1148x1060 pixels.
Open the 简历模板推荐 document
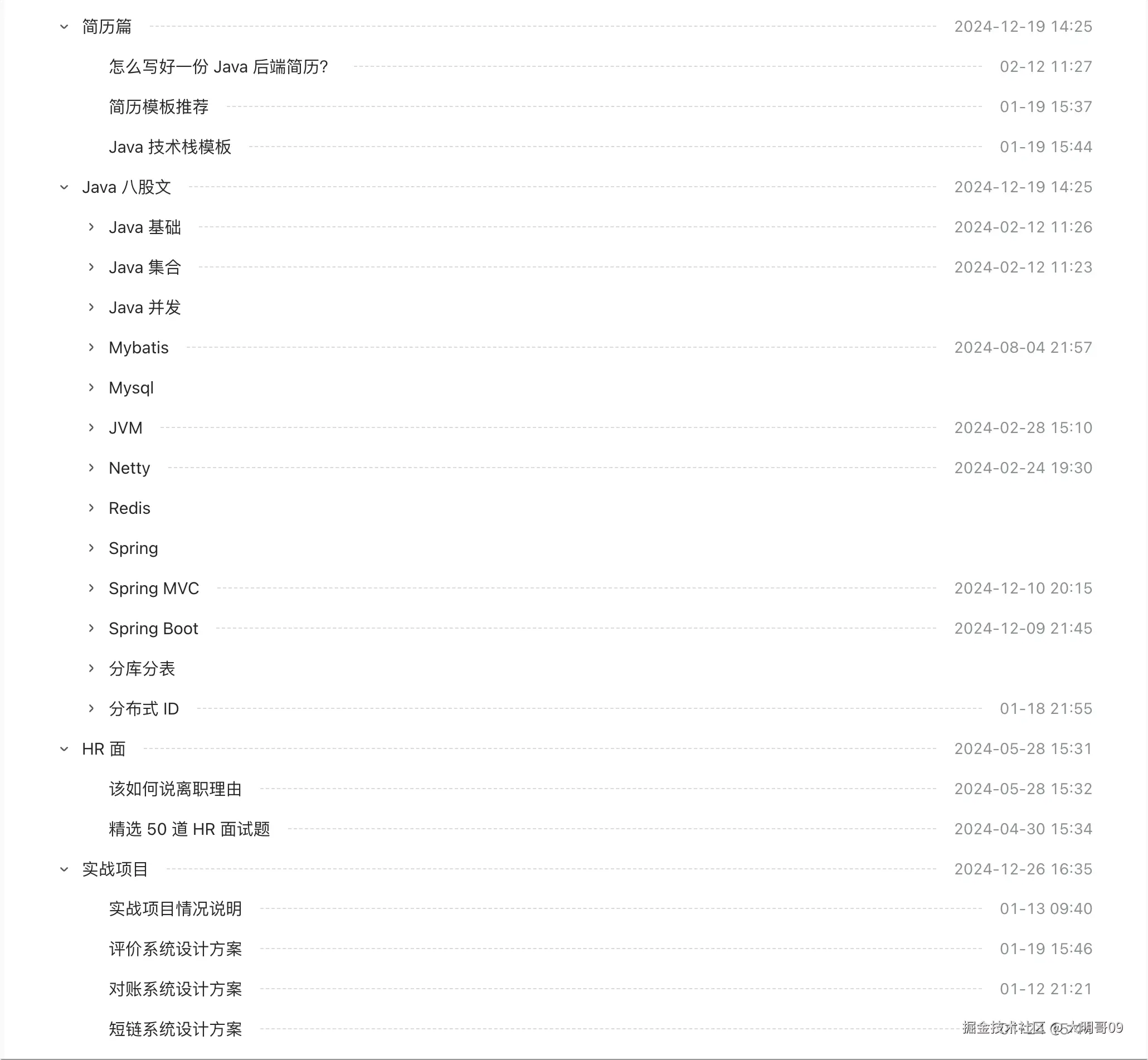coord(158,107)
